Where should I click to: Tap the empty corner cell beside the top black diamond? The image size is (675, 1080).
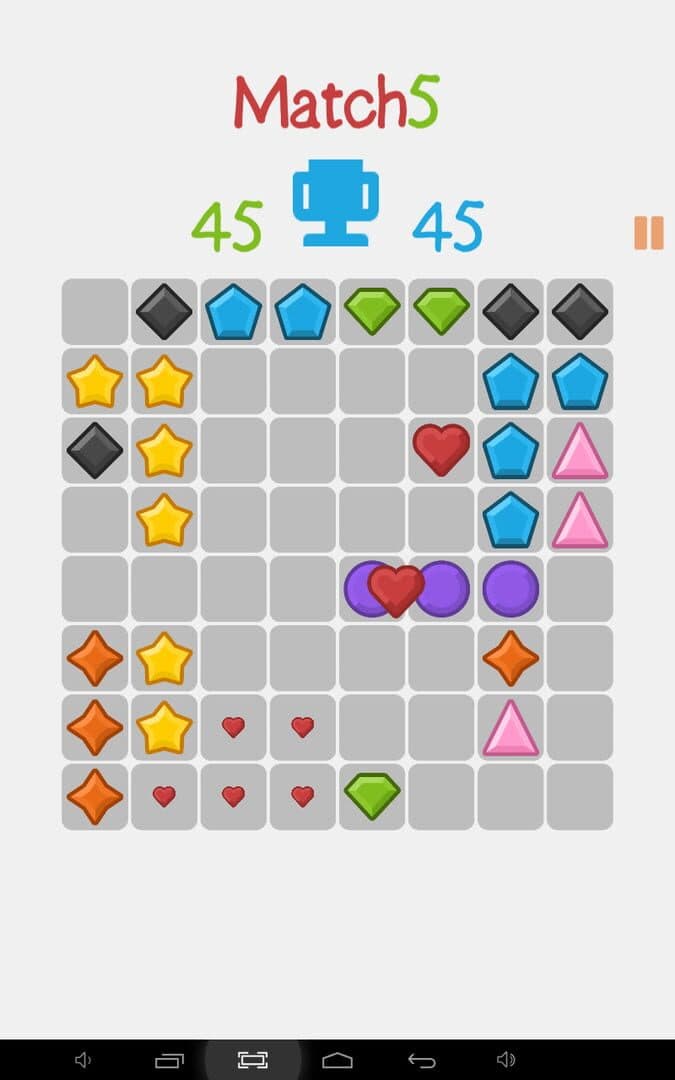click(x=95, y=312)
